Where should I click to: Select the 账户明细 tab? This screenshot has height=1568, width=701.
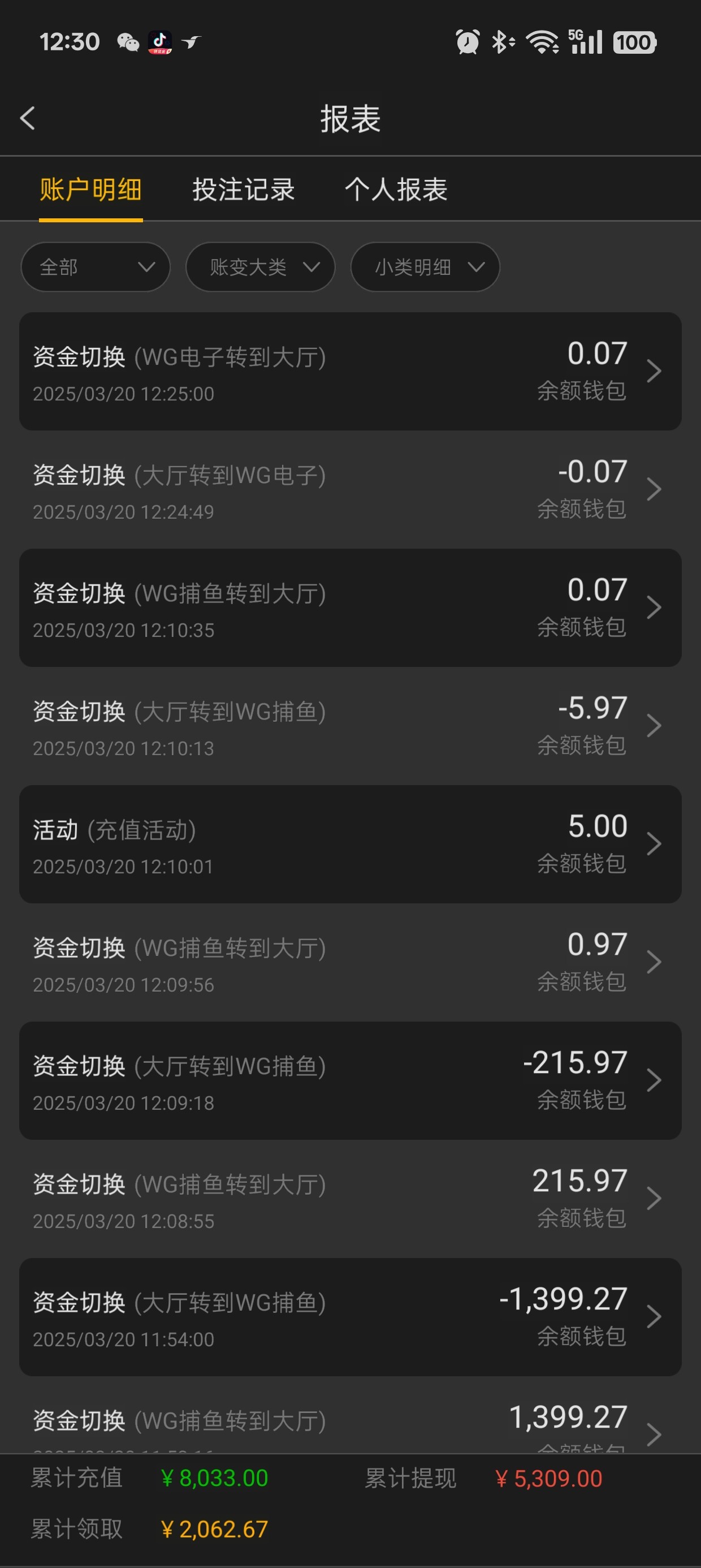(90, 190)
